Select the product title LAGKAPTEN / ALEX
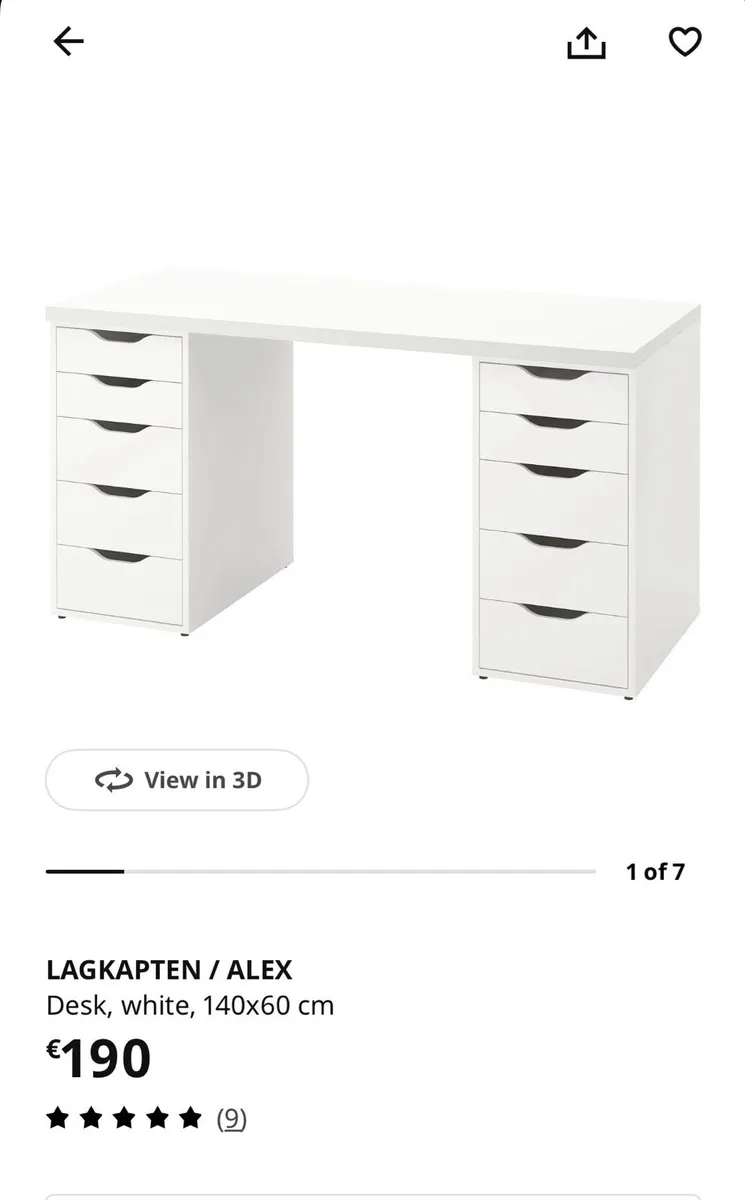The image size is (745, 1200). [x=170, y=969]
